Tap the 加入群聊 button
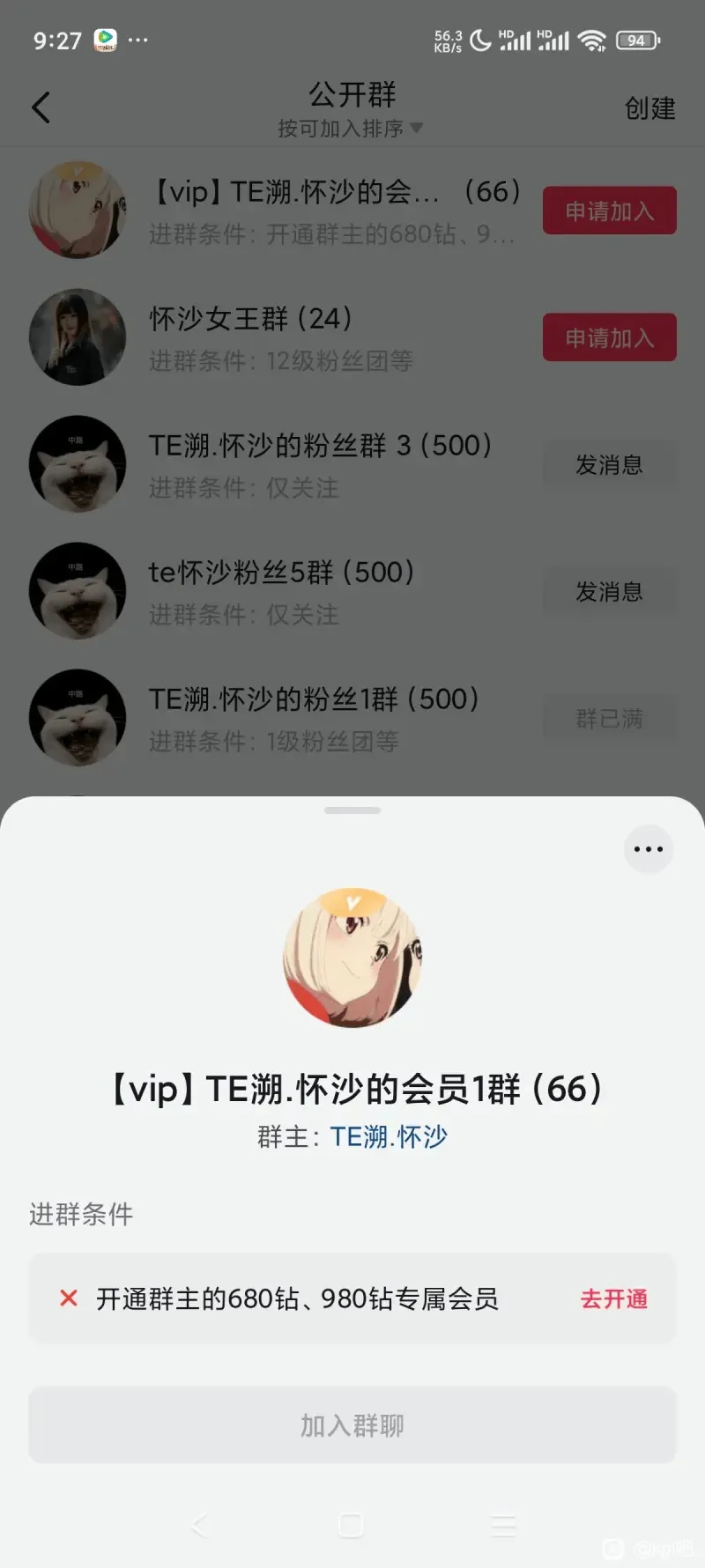 pyautogui.click(x=352, y=1424)
